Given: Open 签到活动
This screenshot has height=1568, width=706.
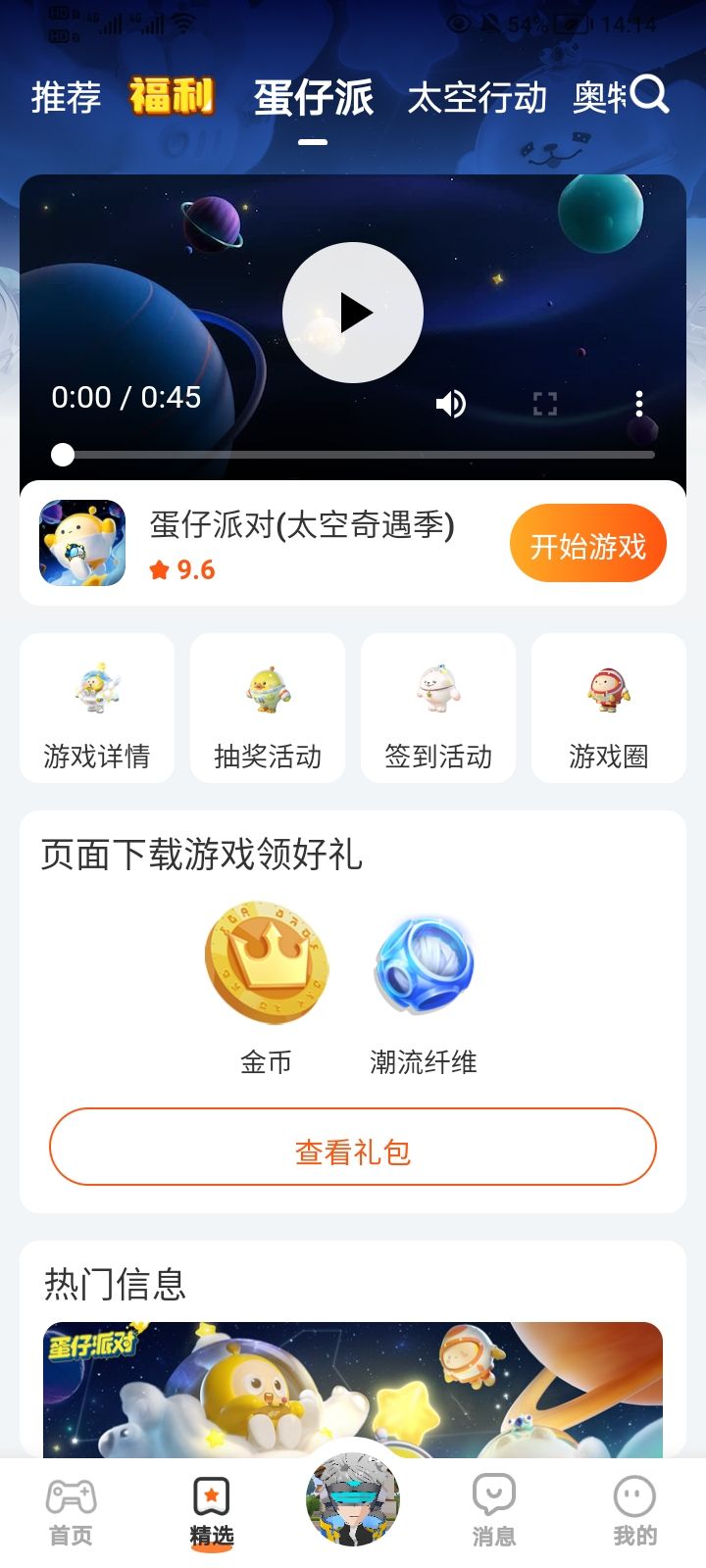Looking at the screenshot, I should [438, 709].
